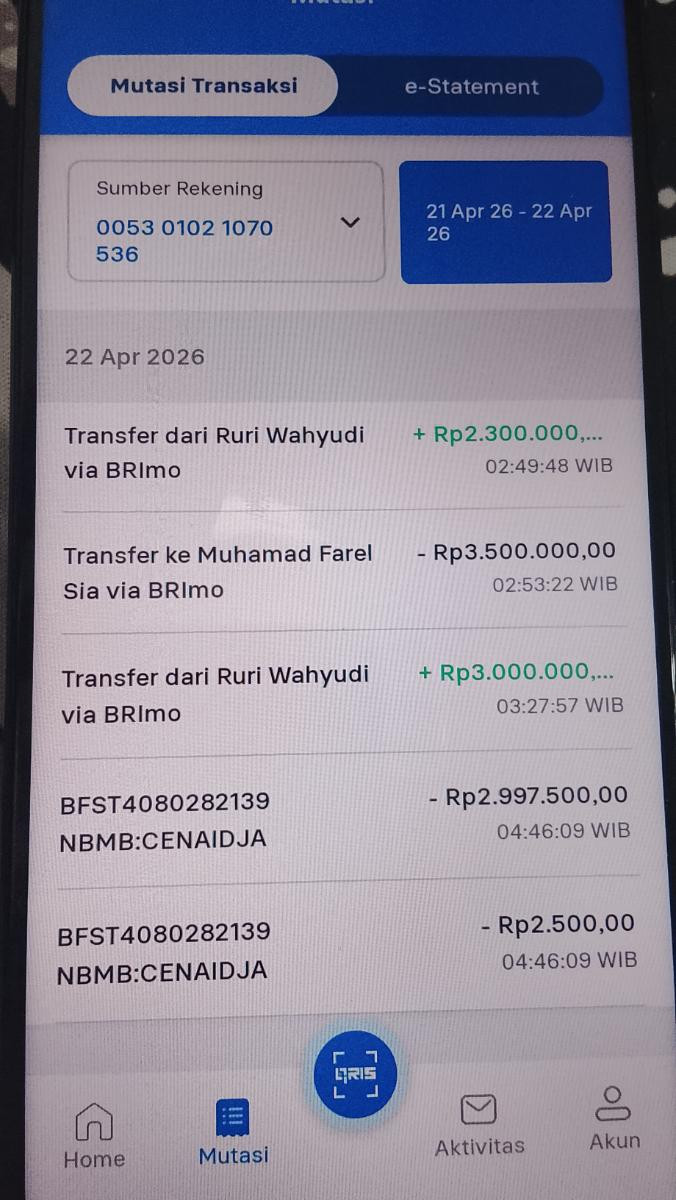View the Rp2.300.000 transfer from Ruri Wahyudi
This screenshot has width=676, height=1200.
pos(340,451)
